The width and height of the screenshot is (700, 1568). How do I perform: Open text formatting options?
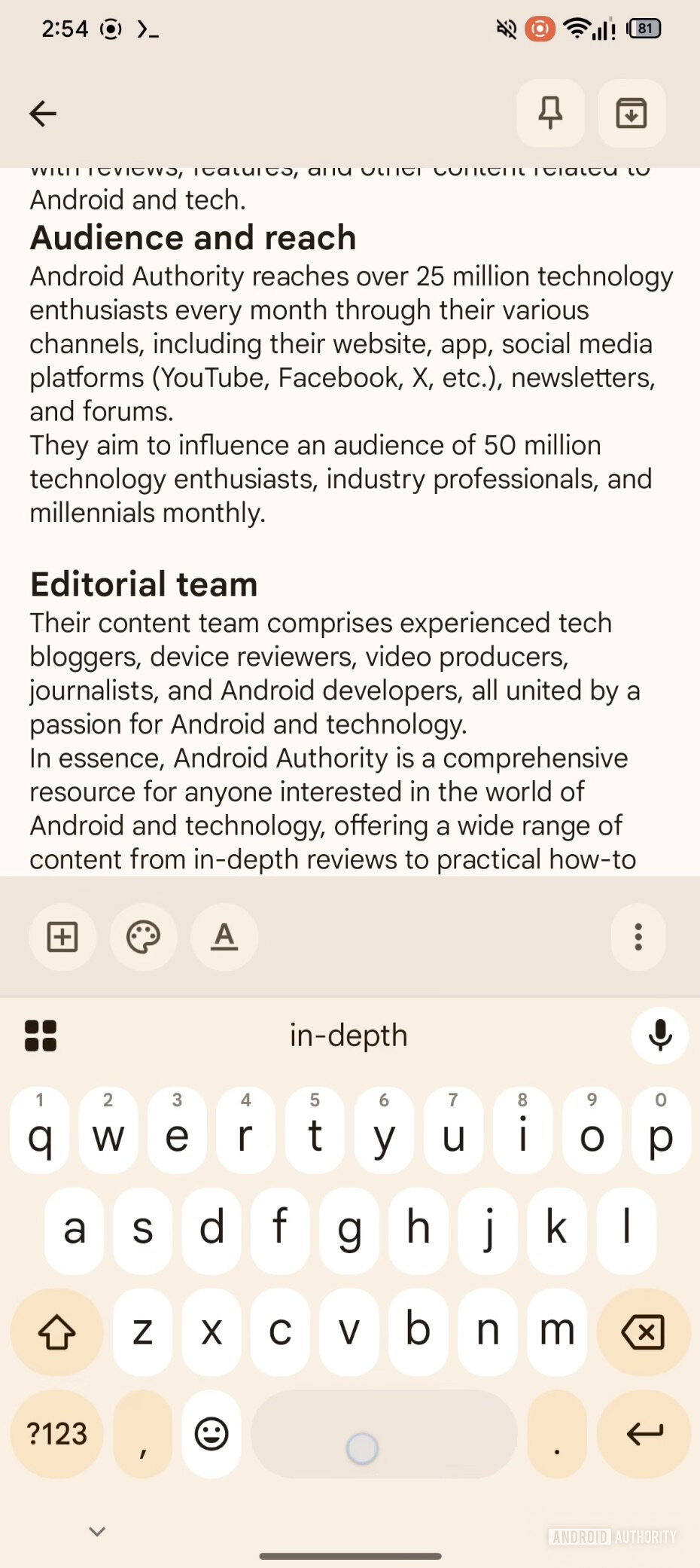[224, 938]
